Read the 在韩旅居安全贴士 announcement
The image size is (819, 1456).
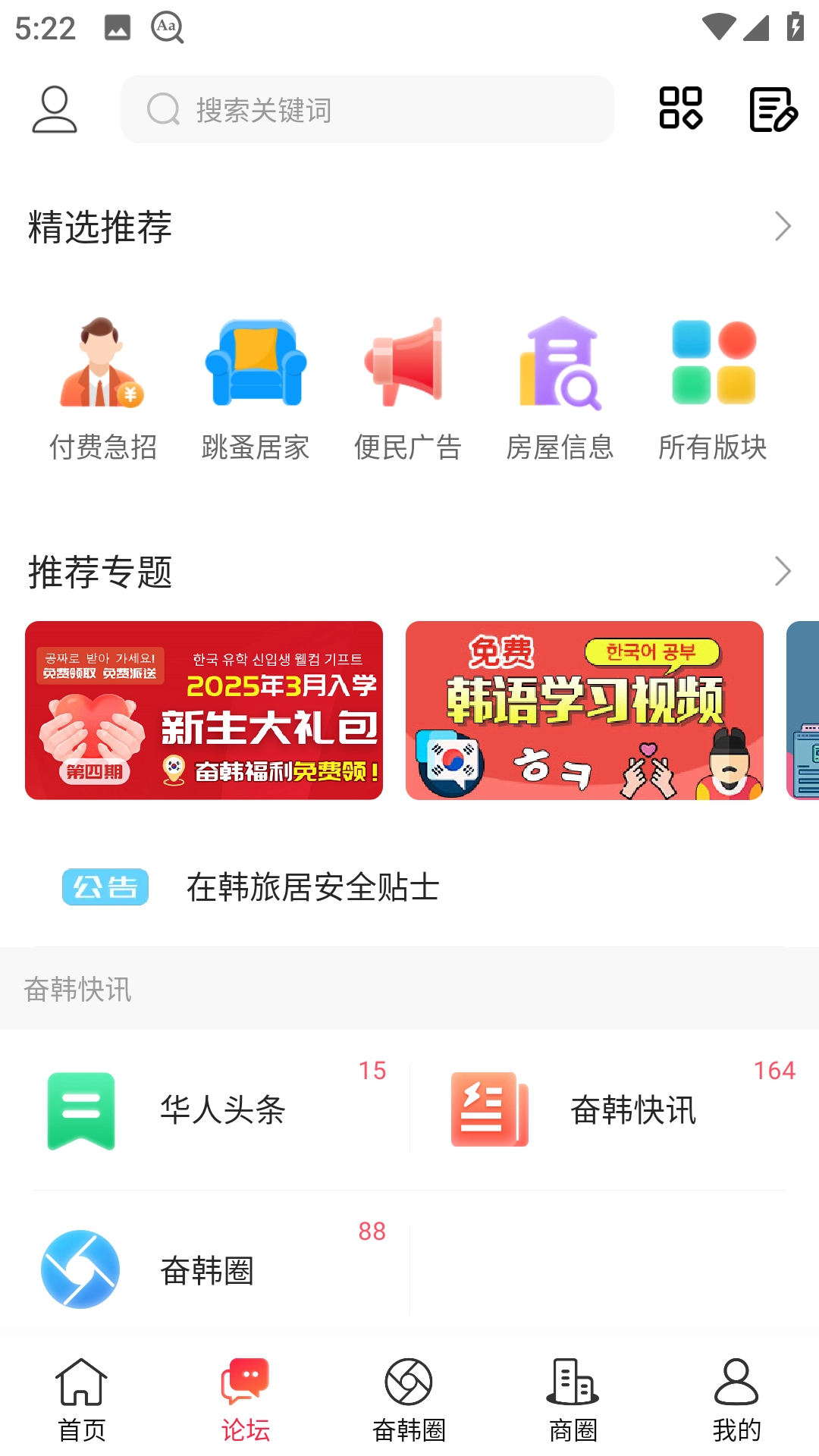click(x=312, y=887)
